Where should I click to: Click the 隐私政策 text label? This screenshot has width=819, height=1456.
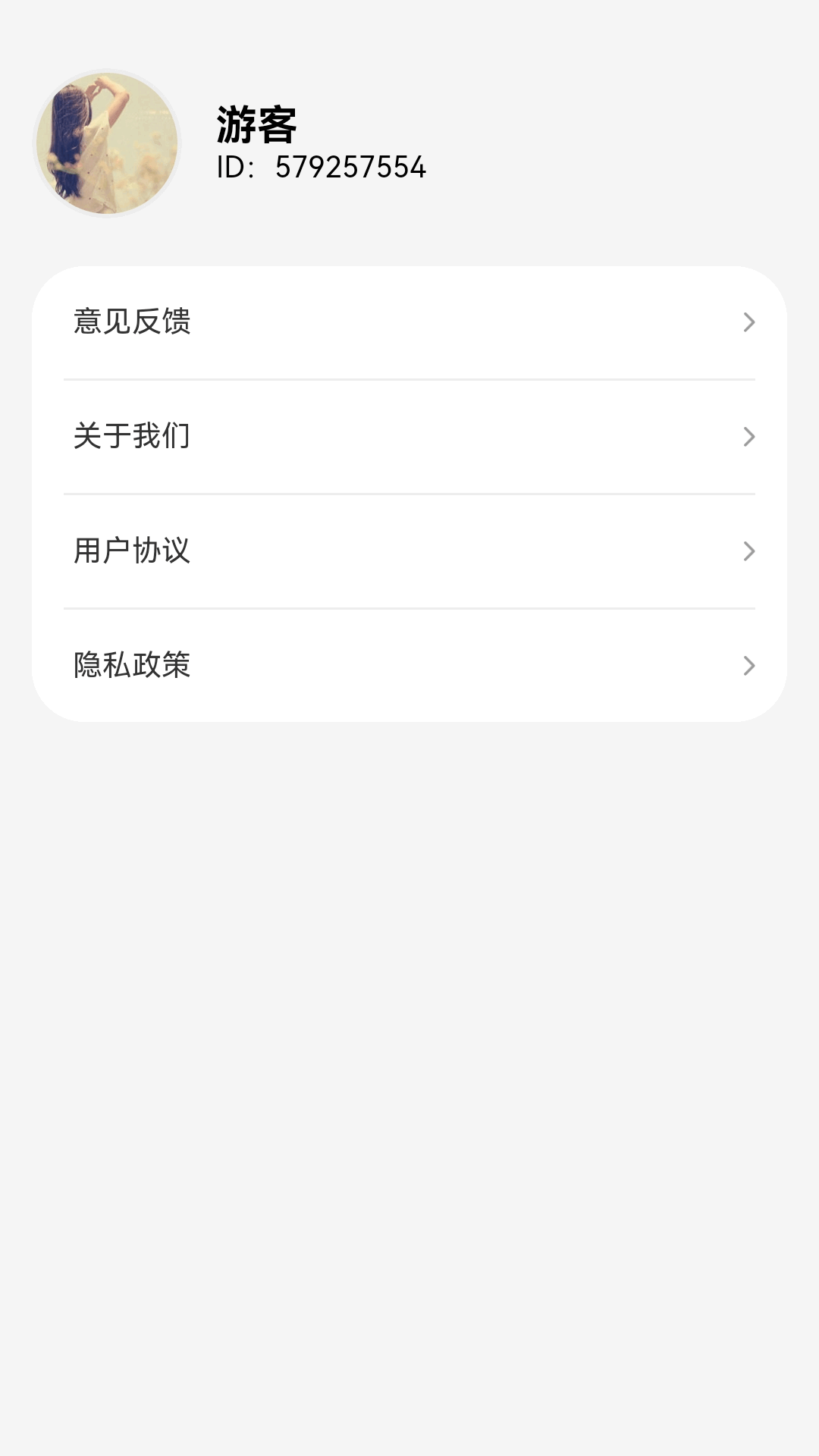pos(133,666)
